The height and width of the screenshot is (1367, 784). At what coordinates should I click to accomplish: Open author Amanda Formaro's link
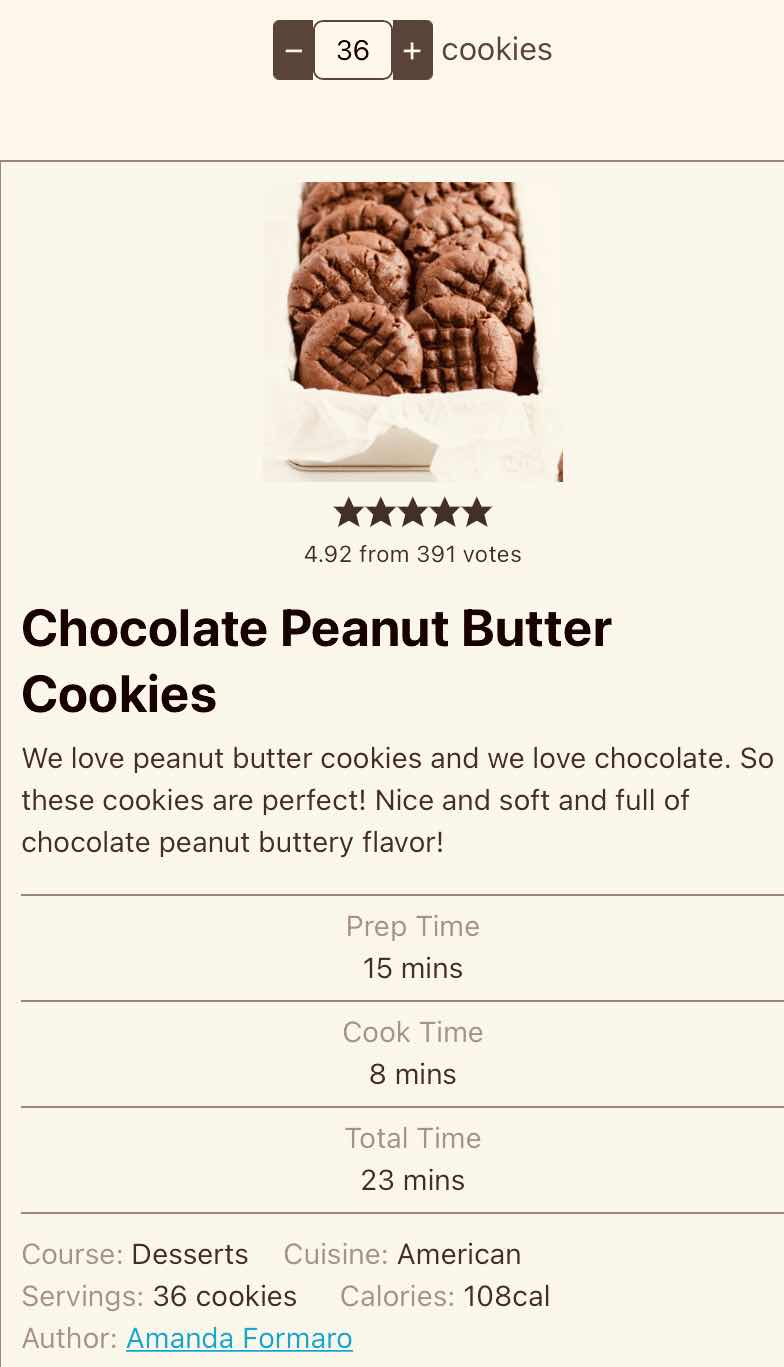(239, 1338)
